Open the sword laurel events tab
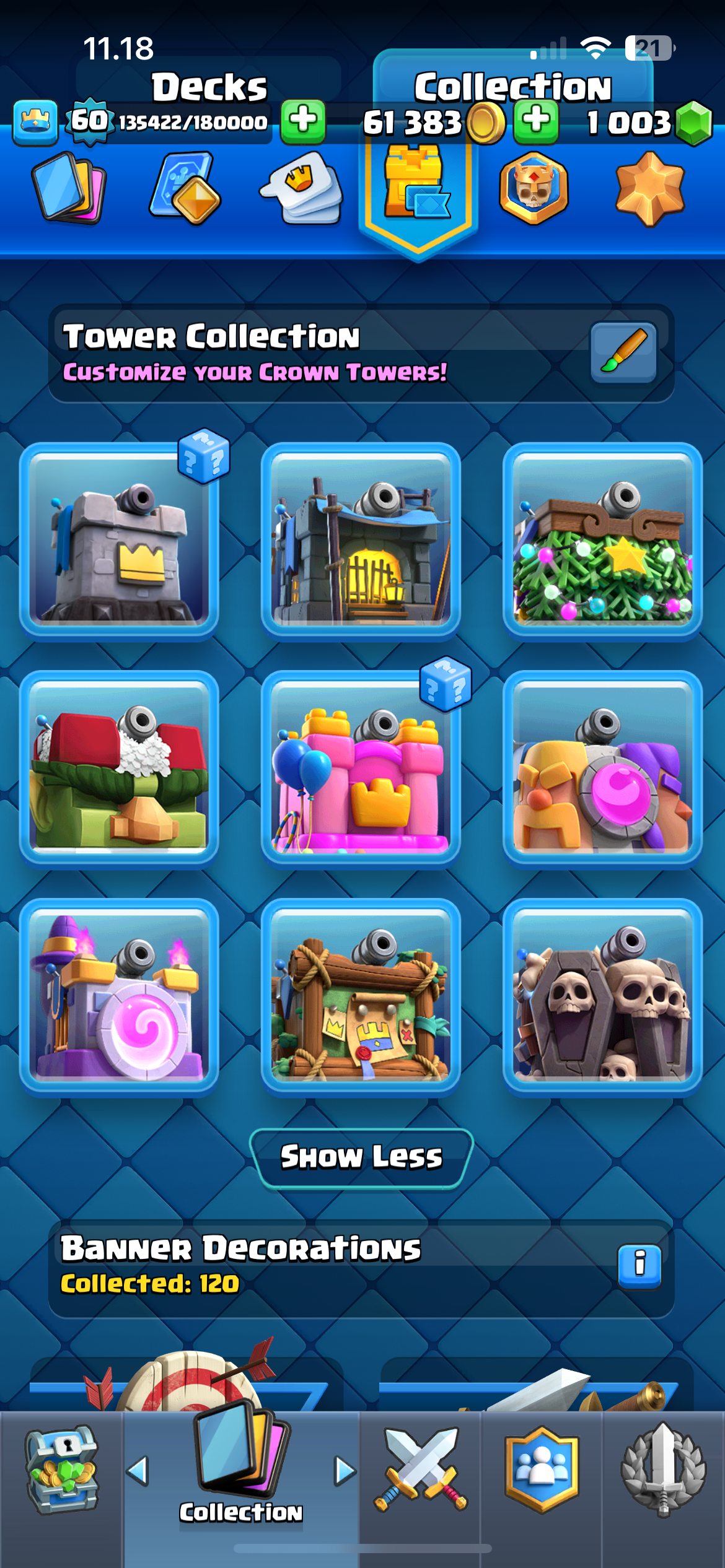Image resolution: width=725 pixels, height=1568 pixels. coord(663,1470)
